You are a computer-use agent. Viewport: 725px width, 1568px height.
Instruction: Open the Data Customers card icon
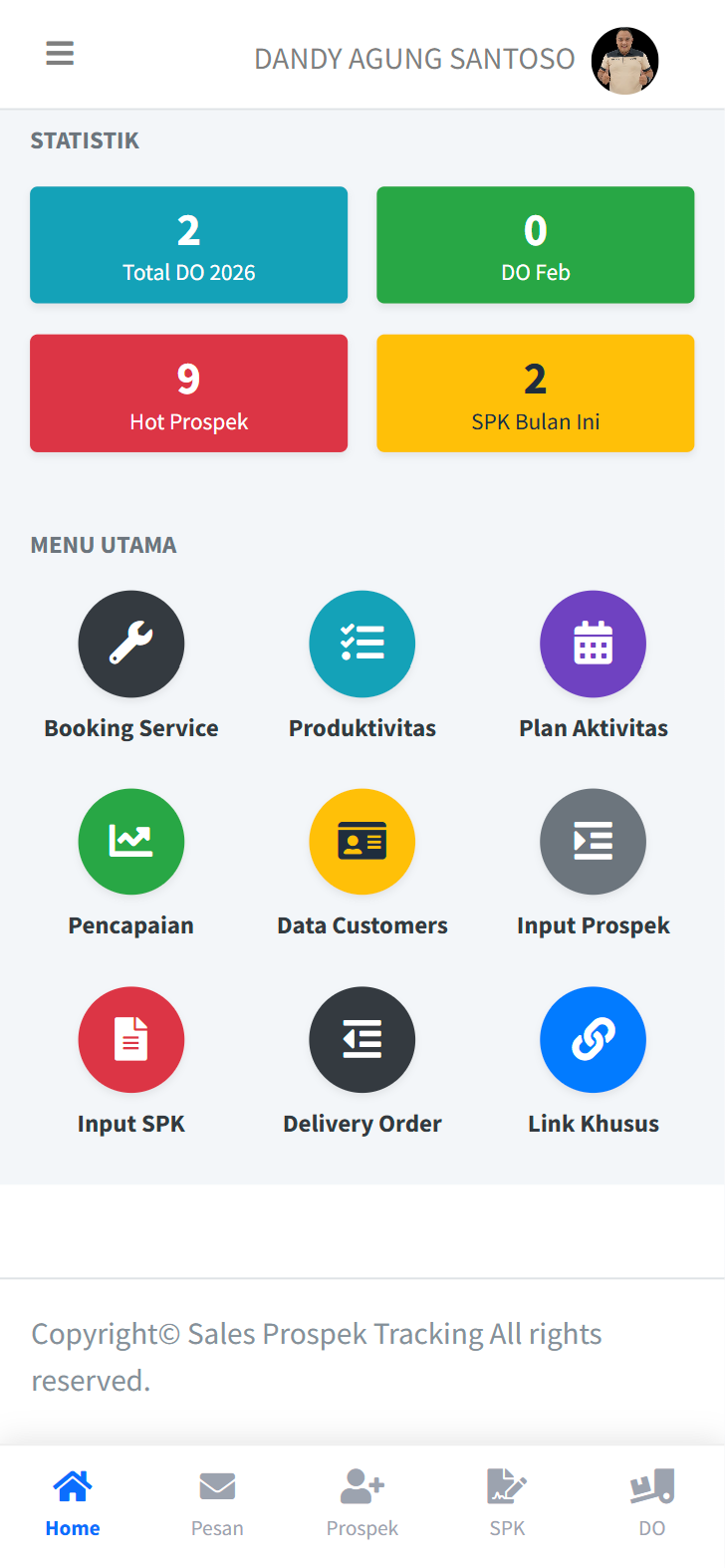pos(362,842)
